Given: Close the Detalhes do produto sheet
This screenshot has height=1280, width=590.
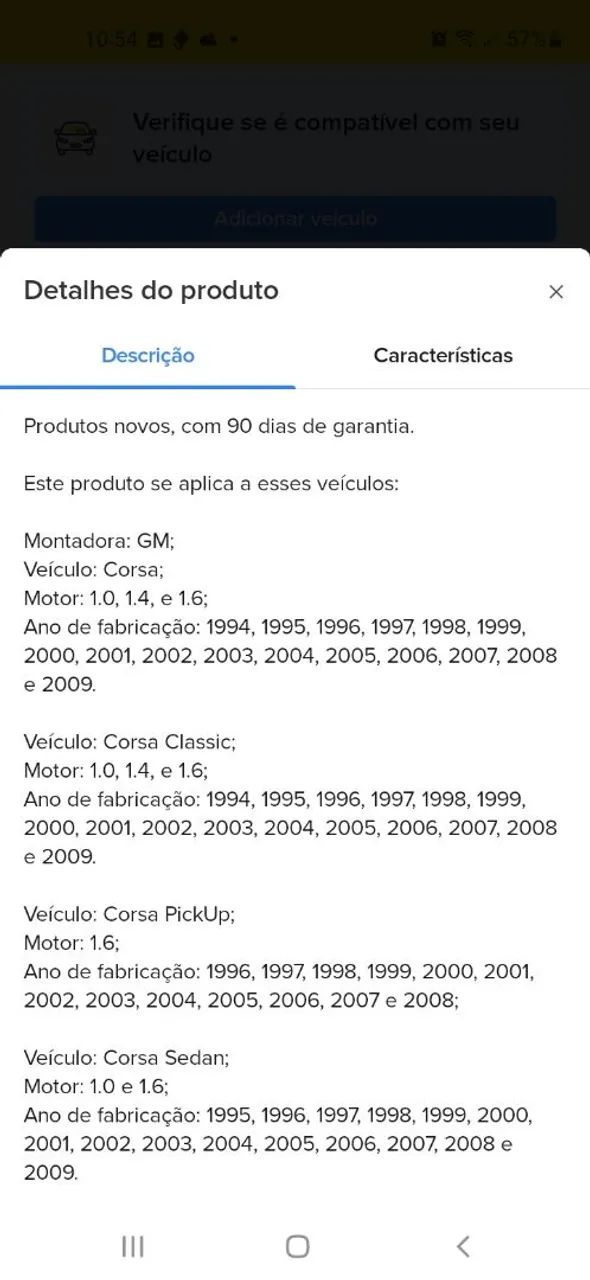Looking at the screenshot, I should point(556,292).
